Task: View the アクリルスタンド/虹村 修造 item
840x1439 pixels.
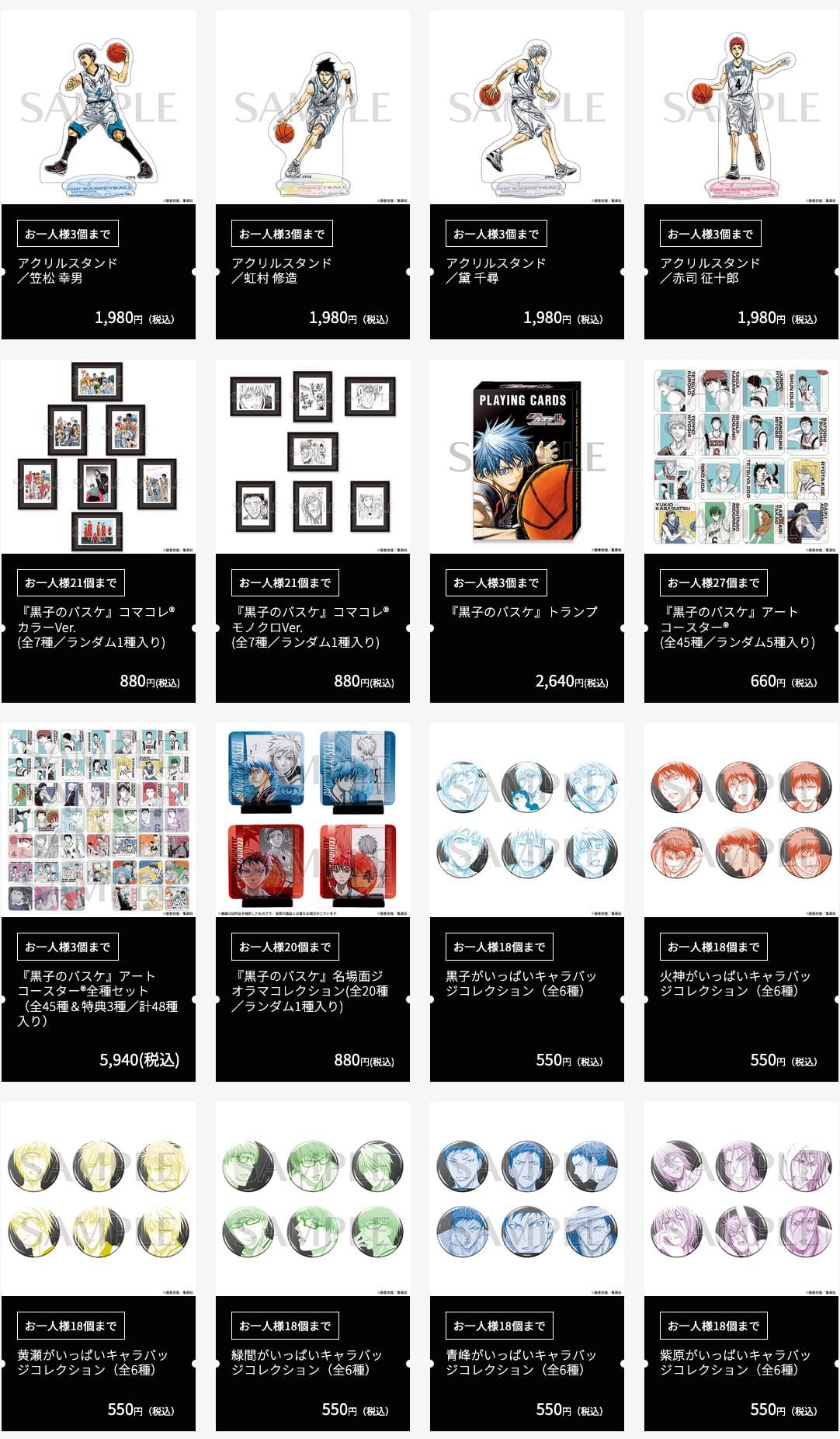Action: pyautogui.click(x=313, y=175)
